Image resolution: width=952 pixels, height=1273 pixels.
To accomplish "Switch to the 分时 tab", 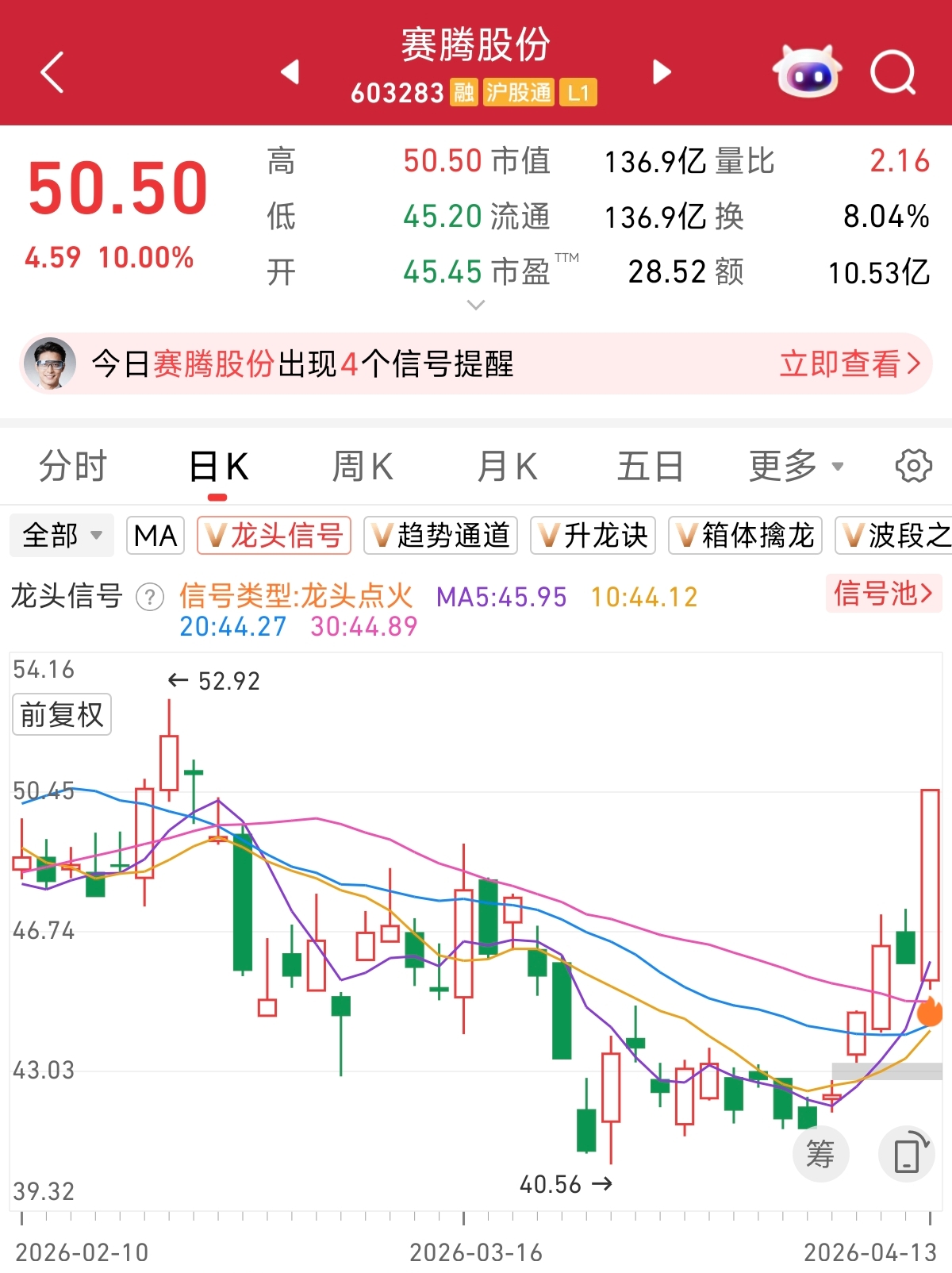I will click(x=73, y=466).
